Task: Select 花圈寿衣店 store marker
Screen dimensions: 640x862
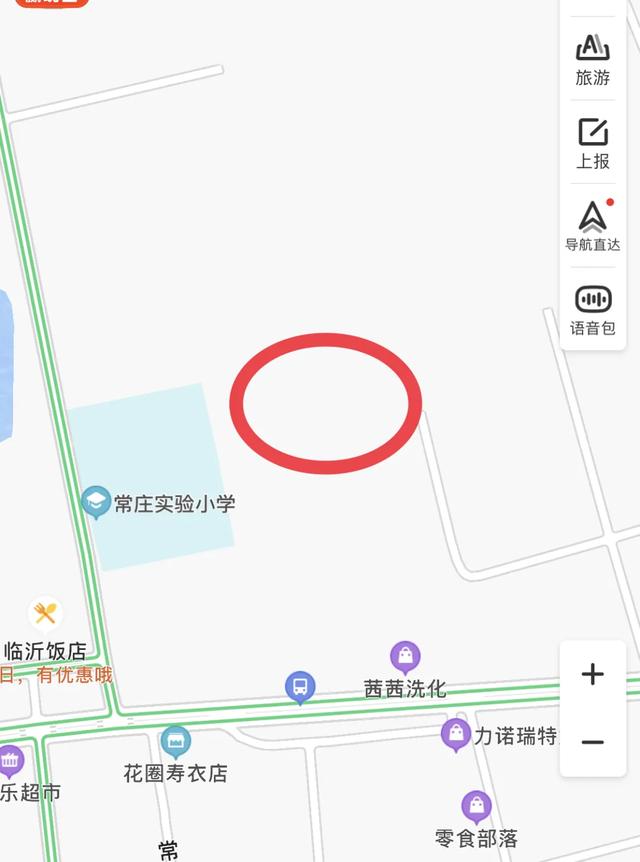Action: click(175, 742)
